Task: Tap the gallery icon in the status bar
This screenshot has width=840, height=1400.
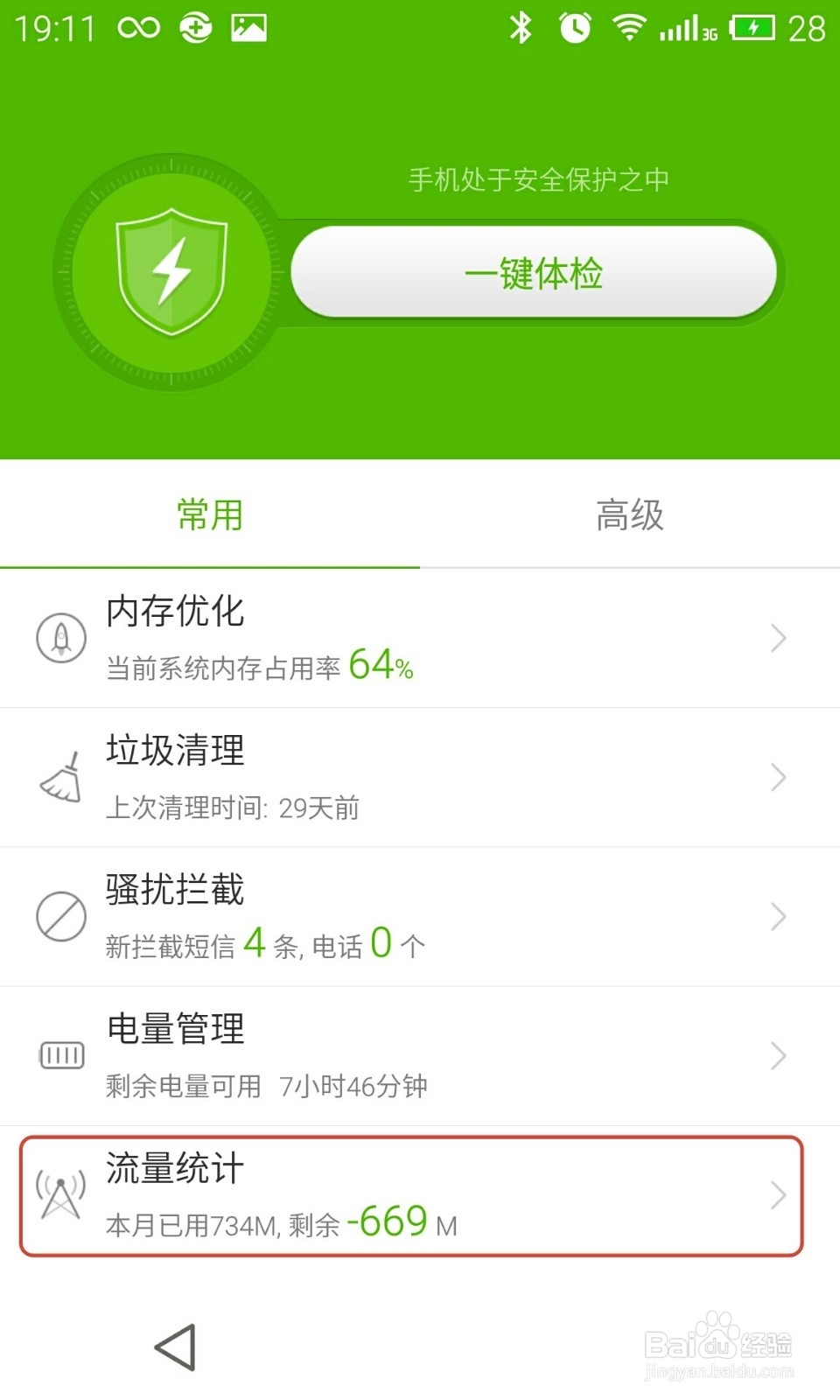Action: (x=249, y=26)
